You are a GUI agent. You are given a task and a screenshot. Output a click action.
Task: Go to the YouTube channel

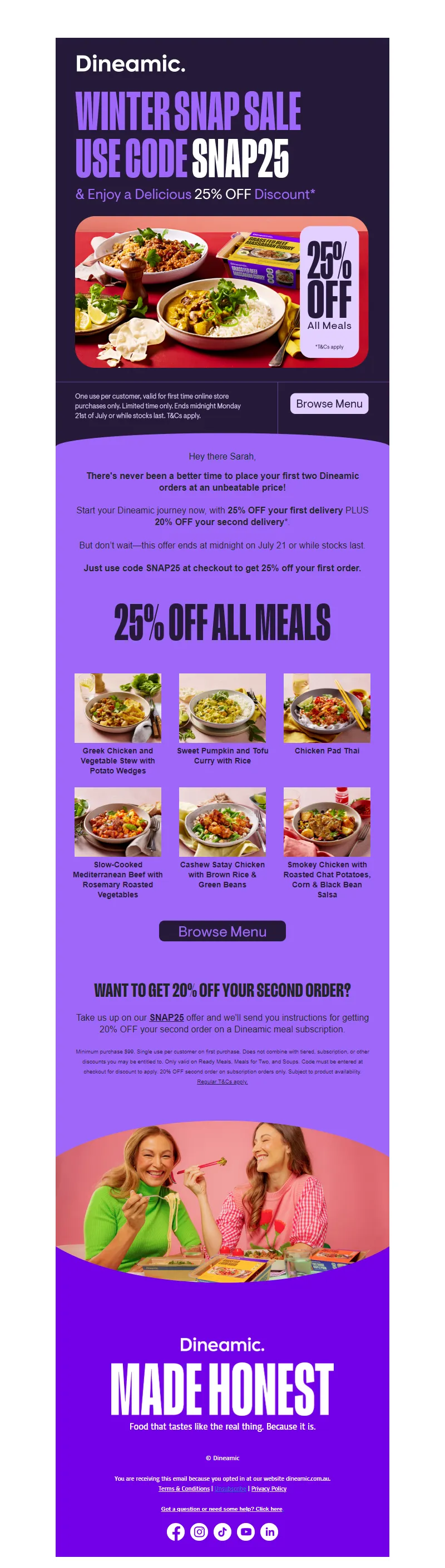coord(246,1531)
